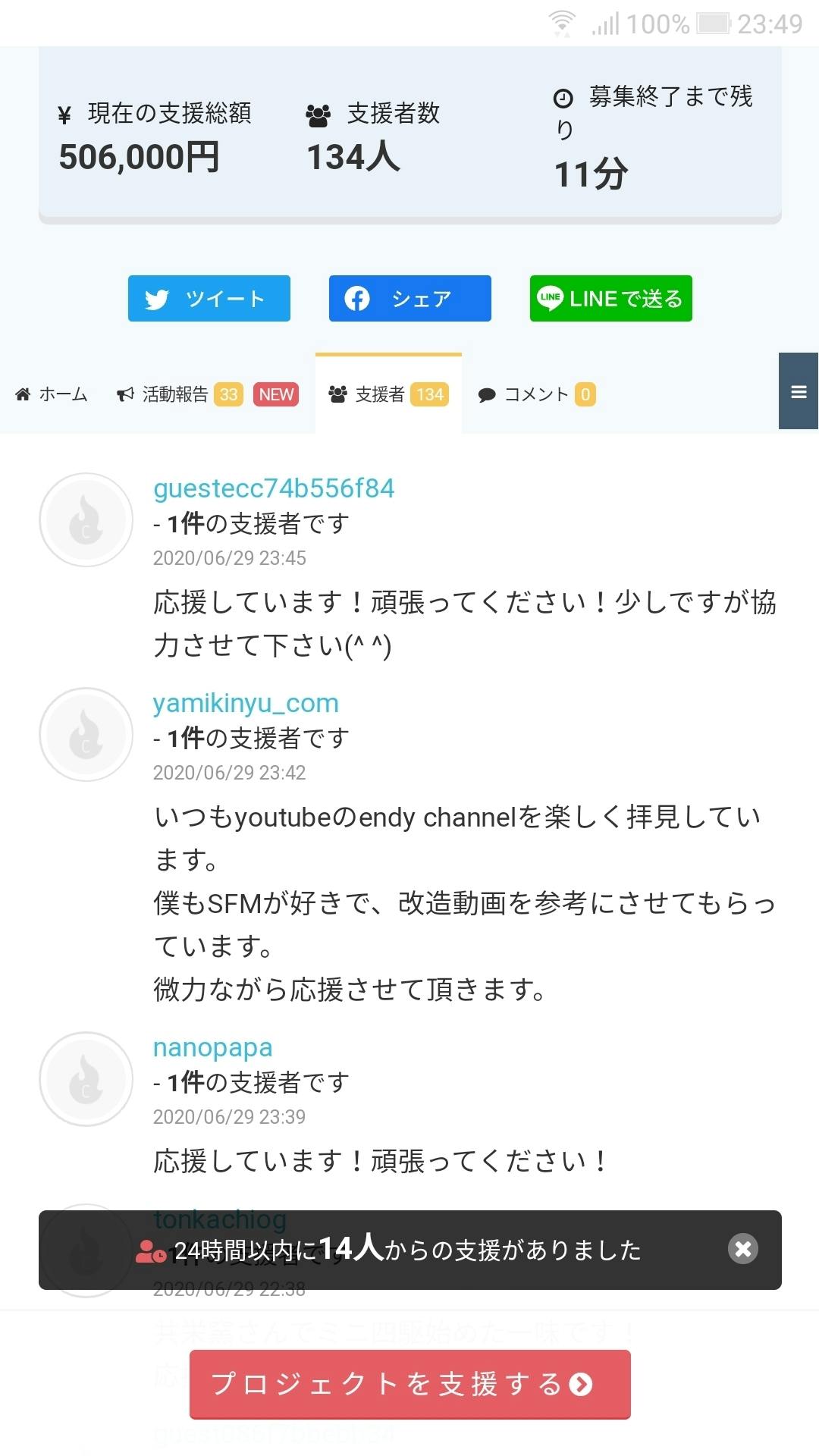Screen dimensions: 819x1456
Task: Open supporter profile guestecc74b556f84
Action: tap(274, 488)
